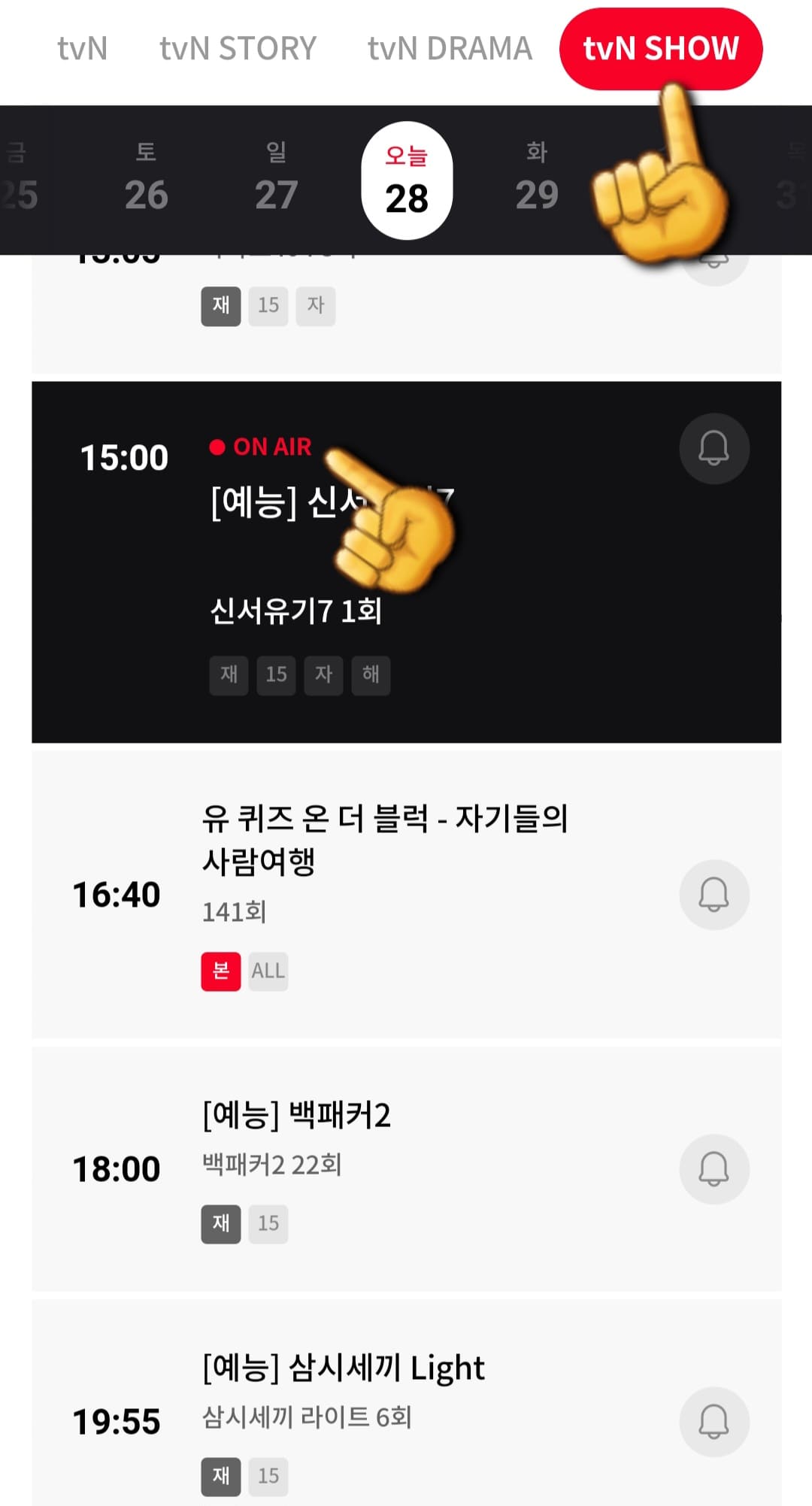Tap the ALL badge next to 본
The width and height of the screenshot is (812, 1506).
click(267, 971)
